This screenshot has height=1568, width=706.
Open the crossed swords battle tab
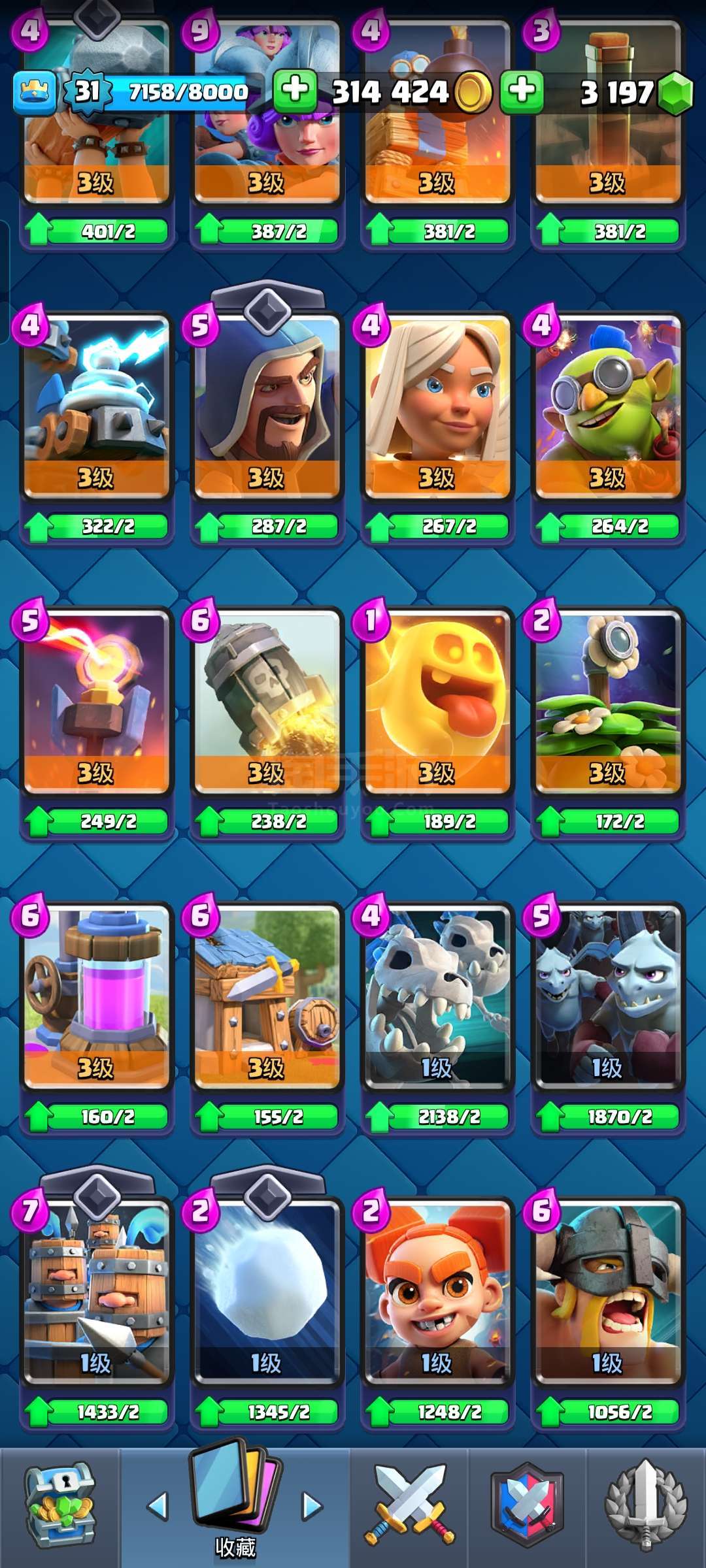(x=409, y=1505)
